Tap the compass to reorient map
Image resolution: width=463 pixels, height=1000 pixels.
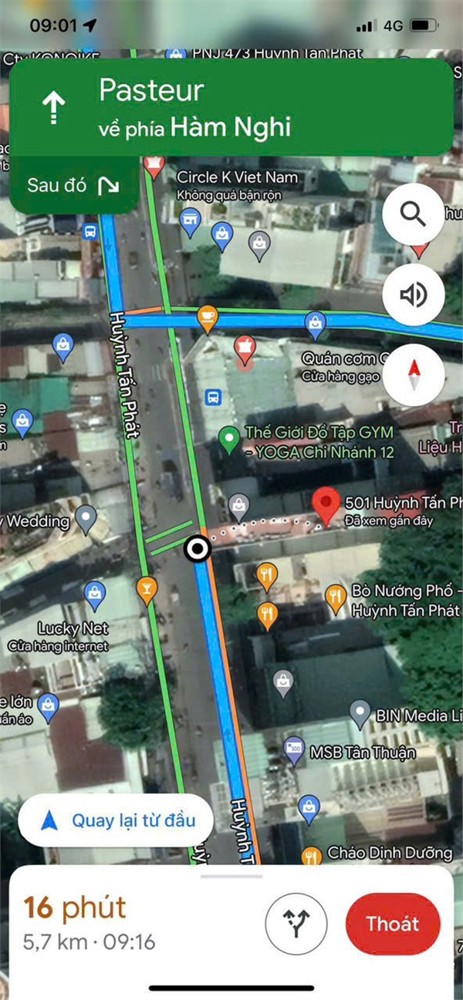(x=413, y=375)
